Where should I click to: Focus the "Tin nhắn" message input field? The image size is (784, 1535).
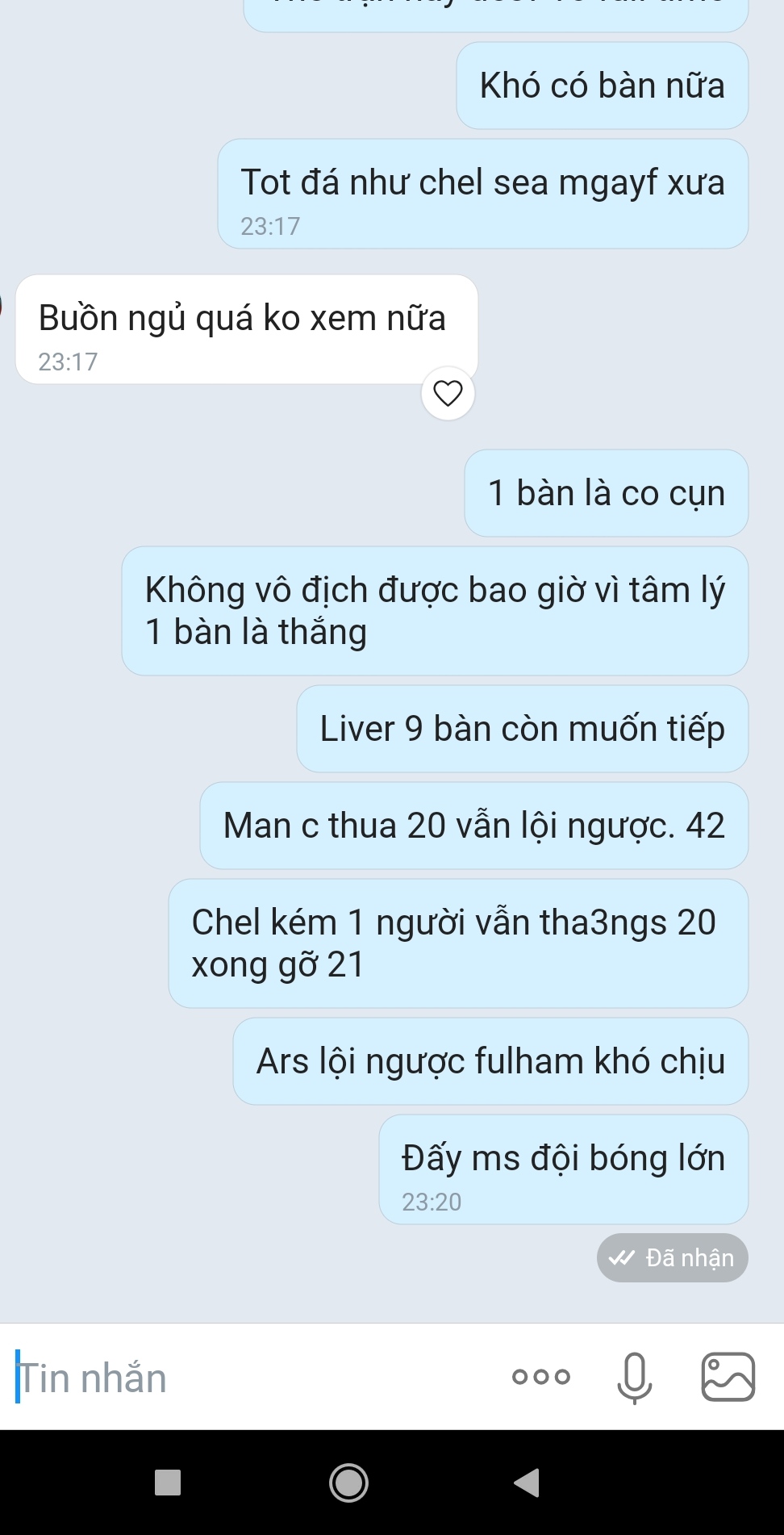(x=250, y=1377)
